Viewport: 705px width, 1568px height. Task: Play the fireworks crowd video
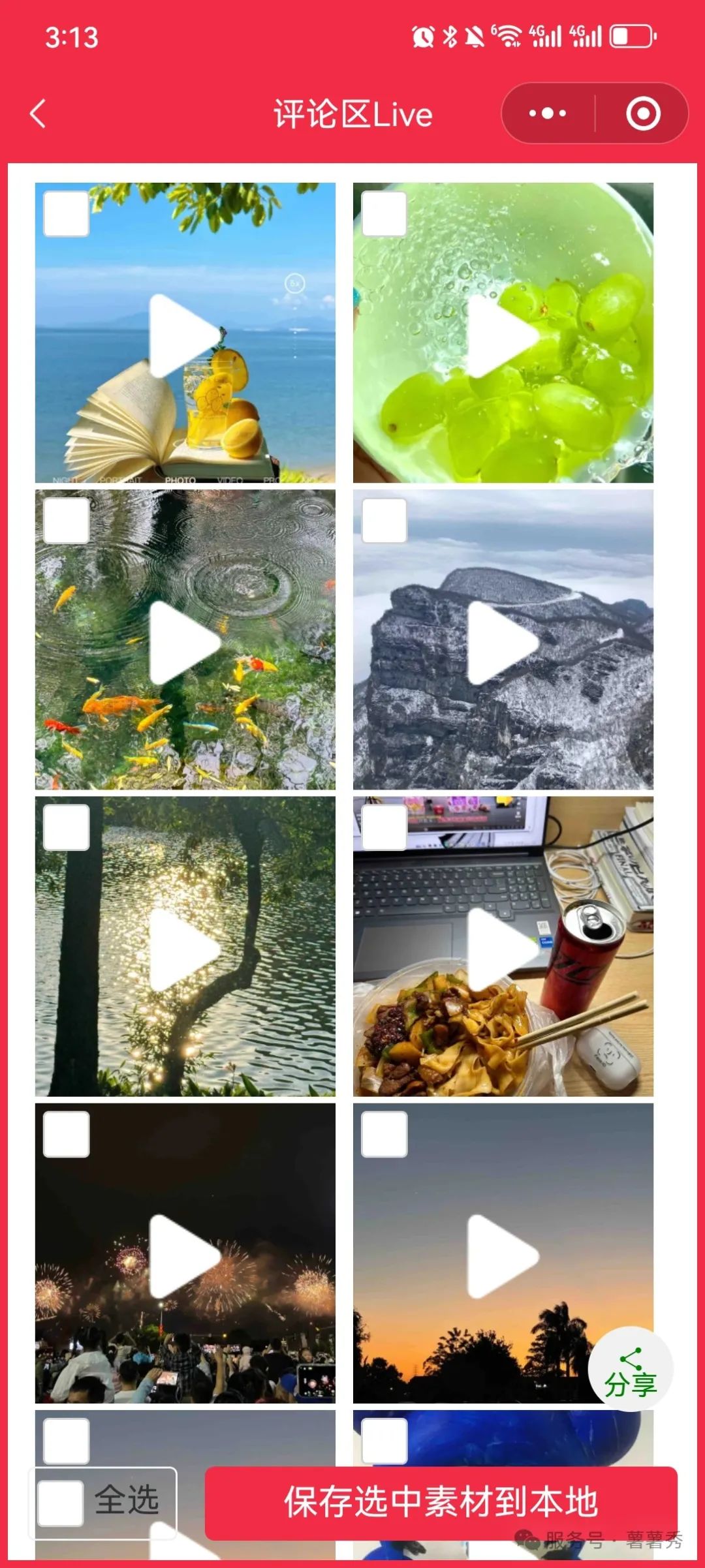(x=185, y=1255)
